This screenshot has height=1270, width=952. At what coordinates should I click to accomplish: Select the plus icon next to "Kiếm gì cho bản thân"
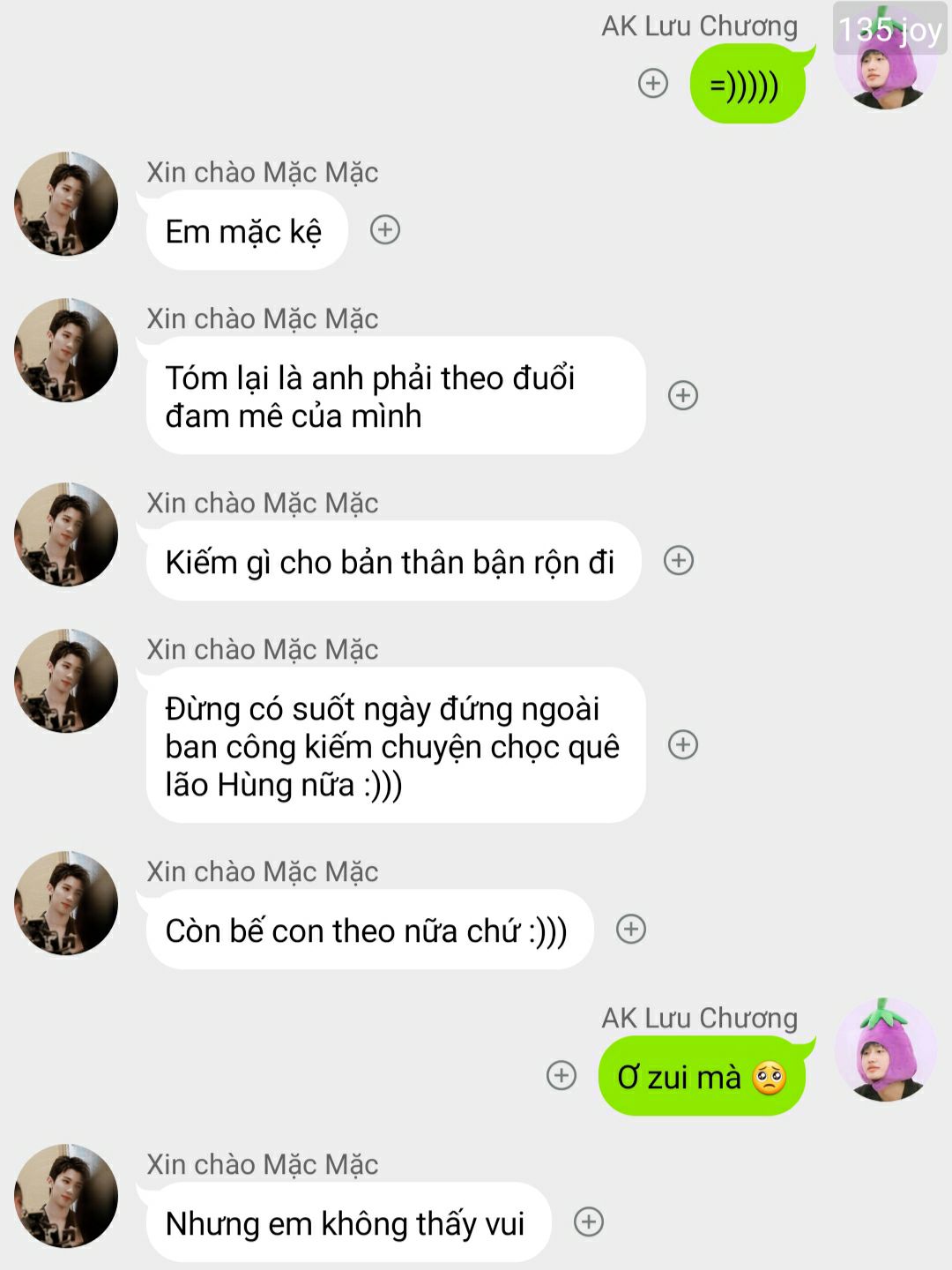click(x=679, y=561)
